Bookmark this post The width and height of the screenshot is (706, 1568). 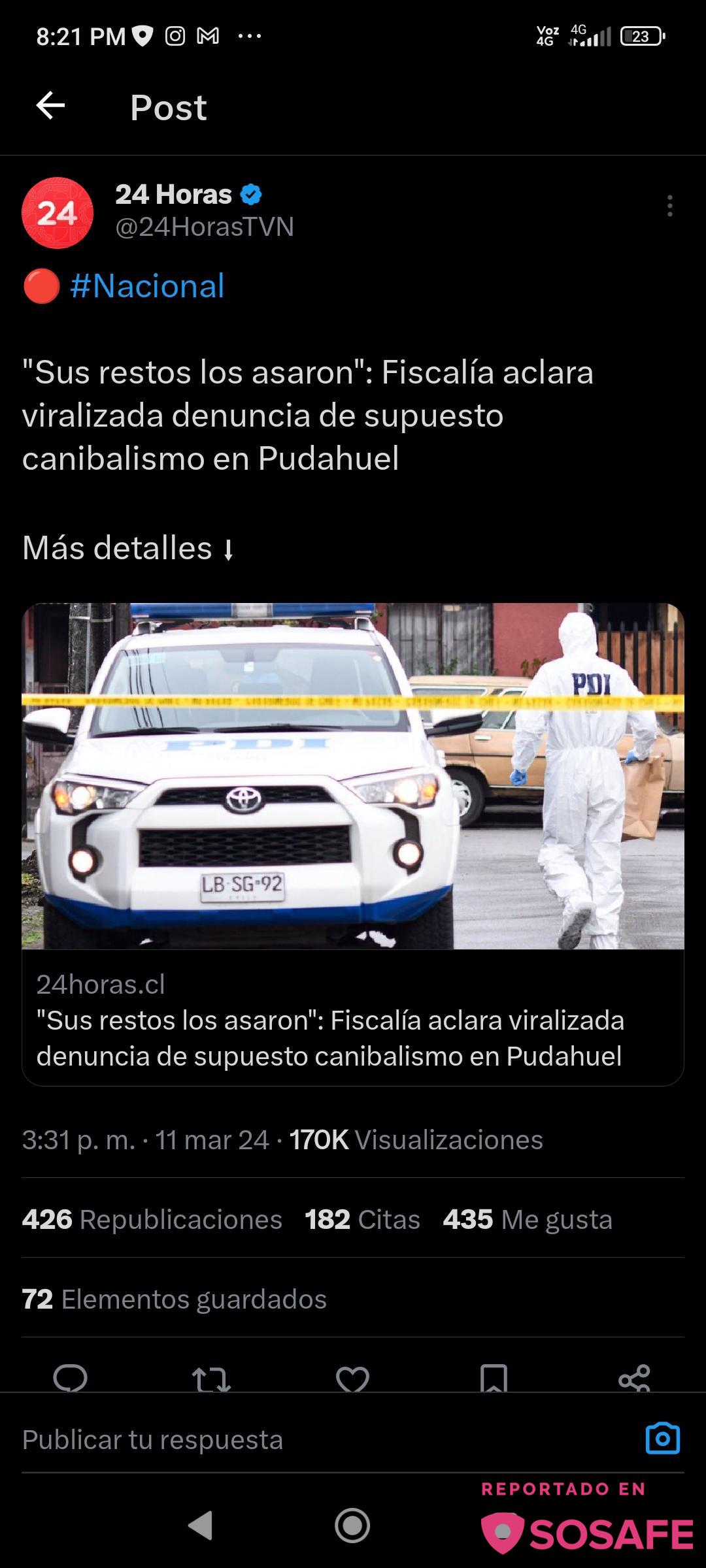494,1378
